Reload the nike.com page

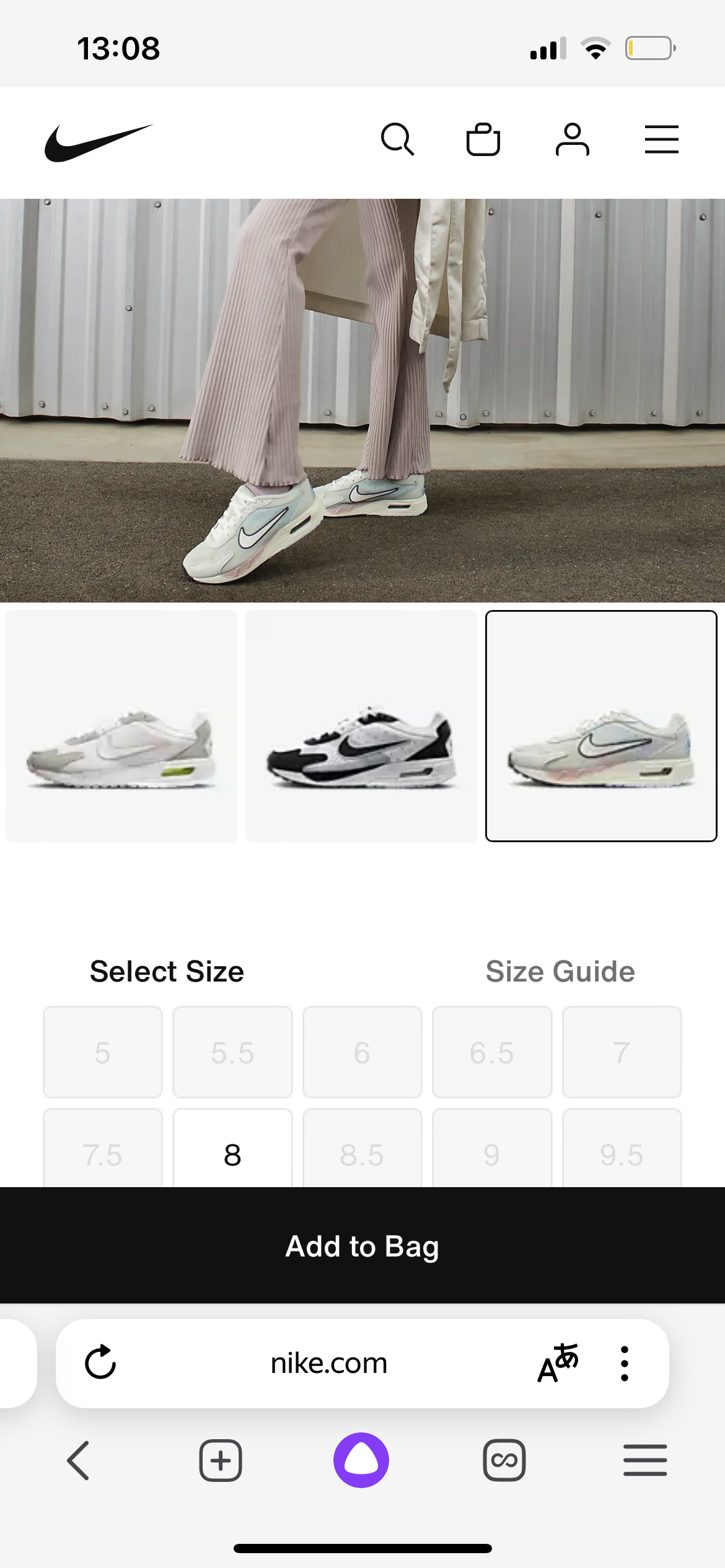(100, 1362)
